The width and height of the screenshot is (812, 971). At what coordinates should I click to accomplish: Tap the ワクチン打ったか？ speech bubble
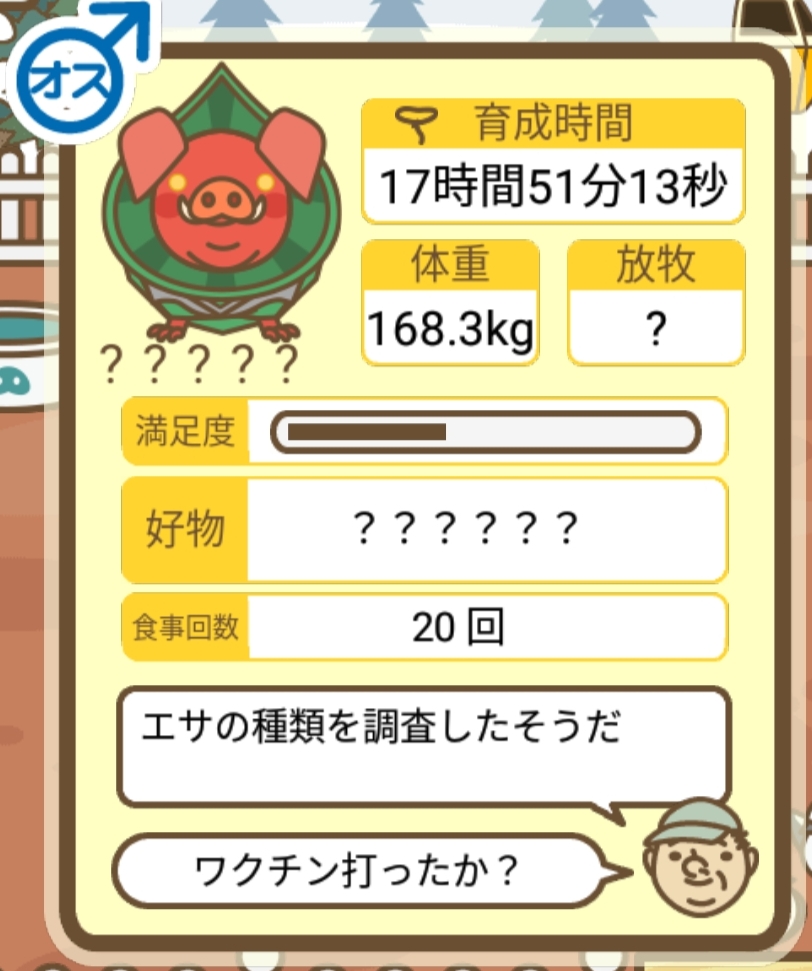point(358,871)
